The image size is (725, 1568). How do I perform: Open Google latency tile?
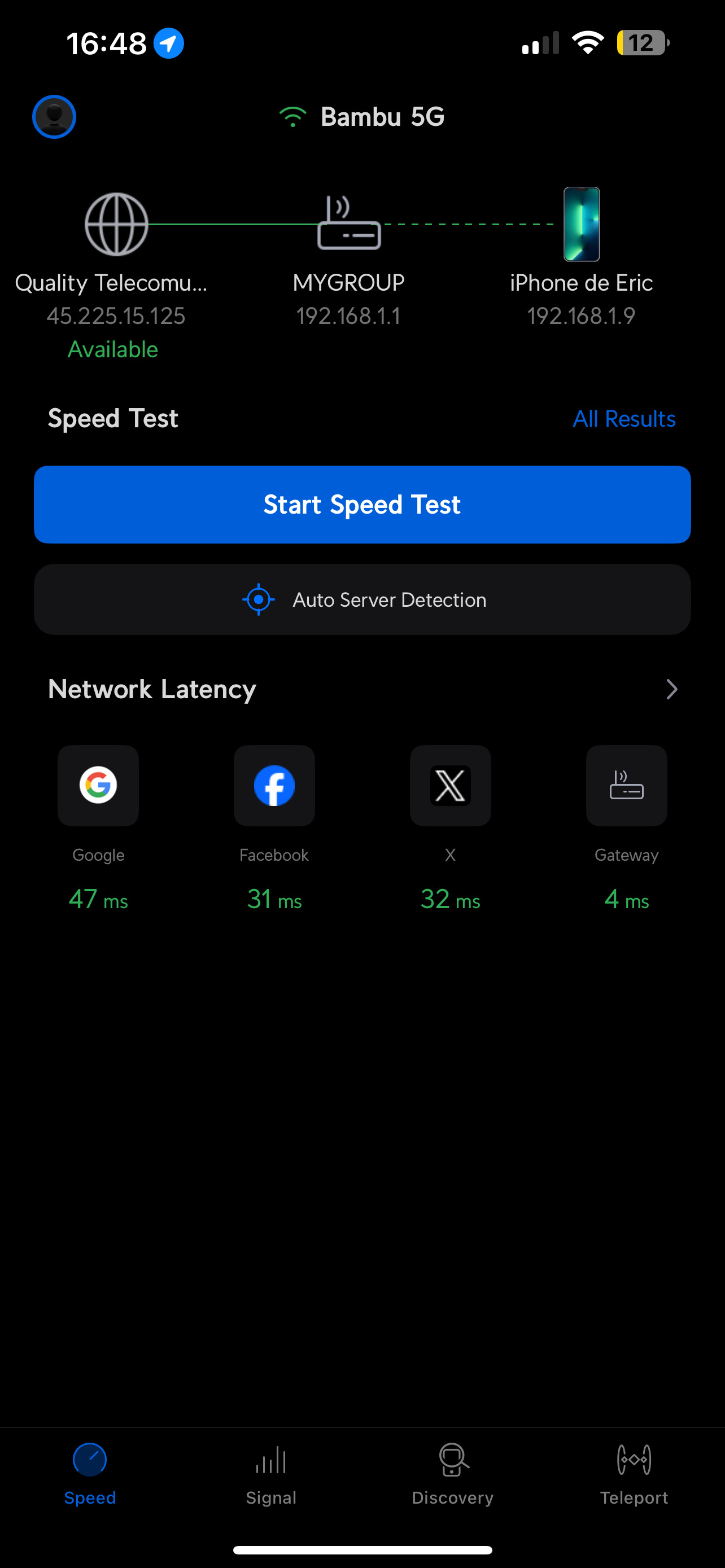coord(98,786)
